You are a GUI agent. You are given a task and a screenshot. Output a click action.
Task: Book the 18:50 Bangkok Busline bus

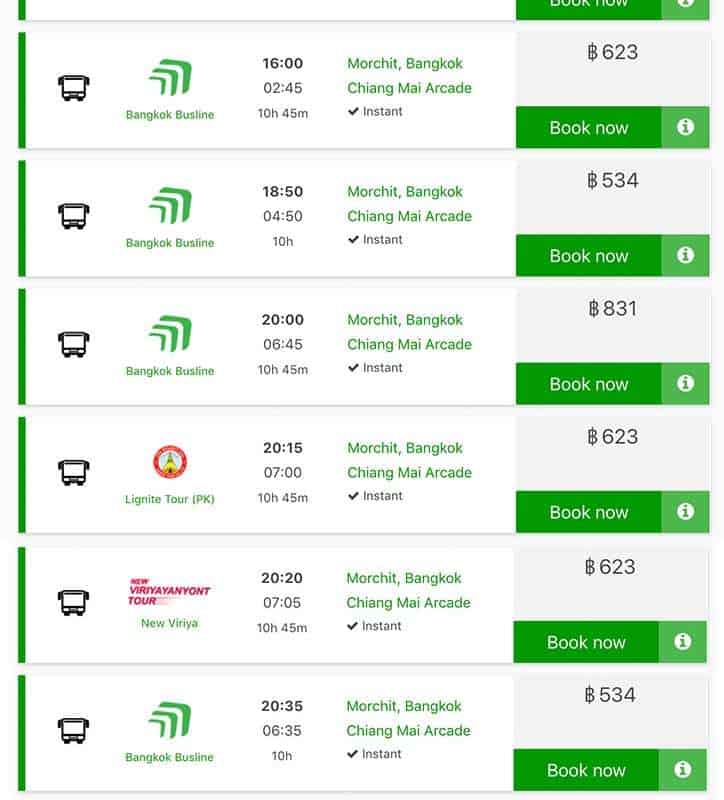[588, 256]
